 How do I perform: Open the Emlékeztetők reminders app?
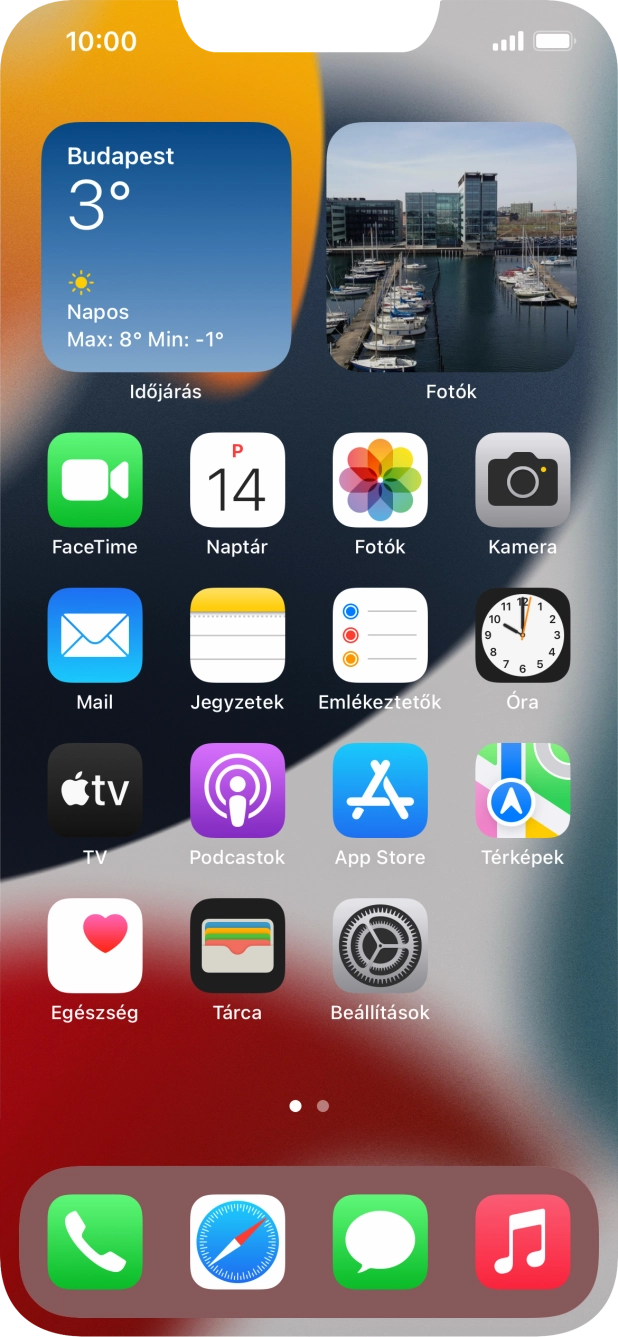tap(380, 635)
